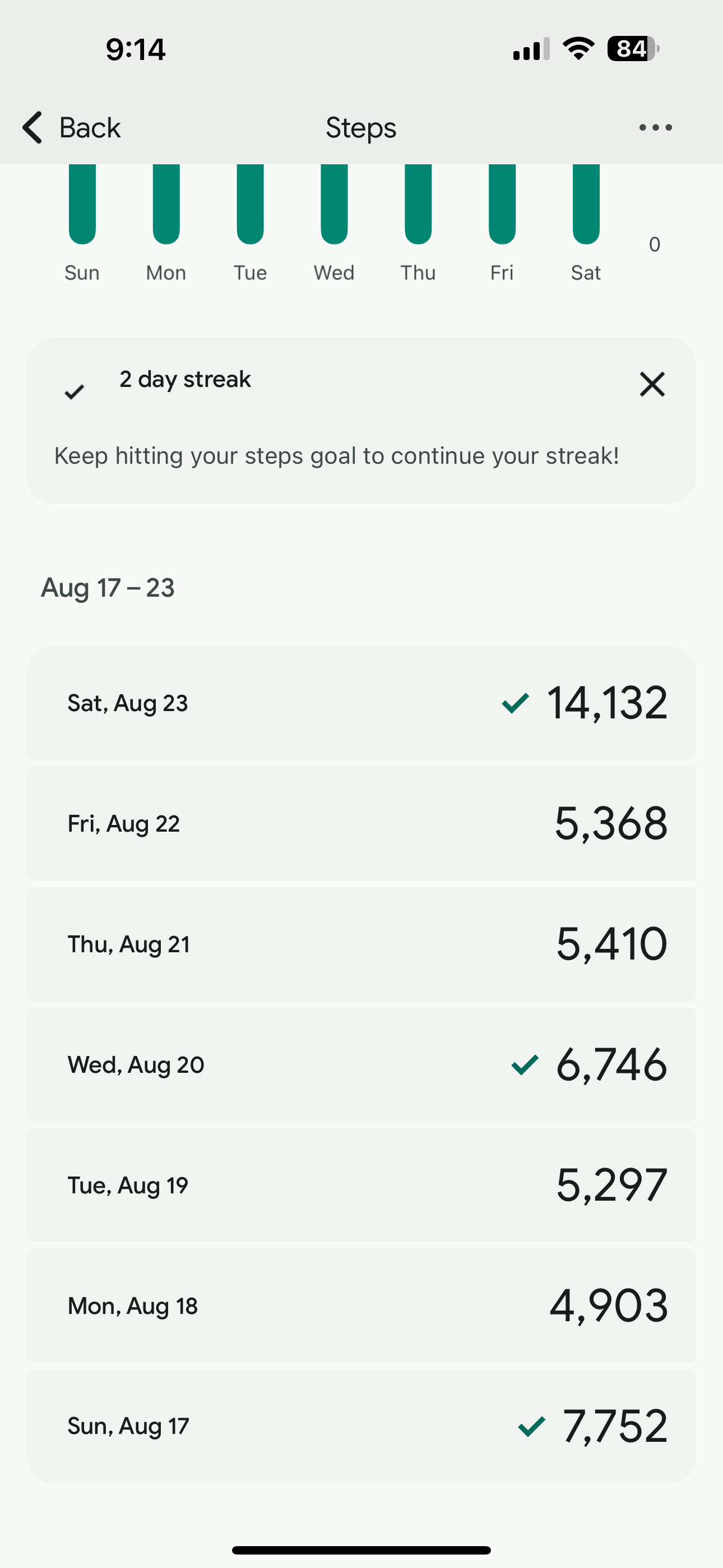Select the Sun, Aug 17 row
The height and width of the screenshot is (1568, 723).
tap(361, 1426)
